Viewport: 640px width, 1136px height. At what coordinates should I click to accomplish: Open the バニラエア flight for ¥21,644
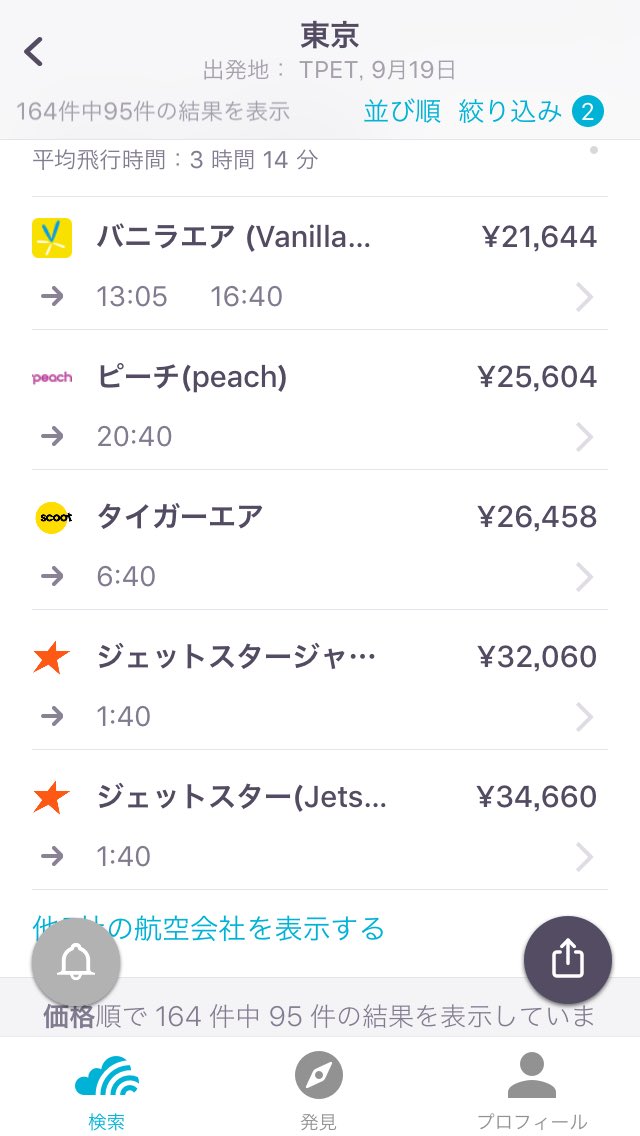pyautogui.click(x=320, y=264)
